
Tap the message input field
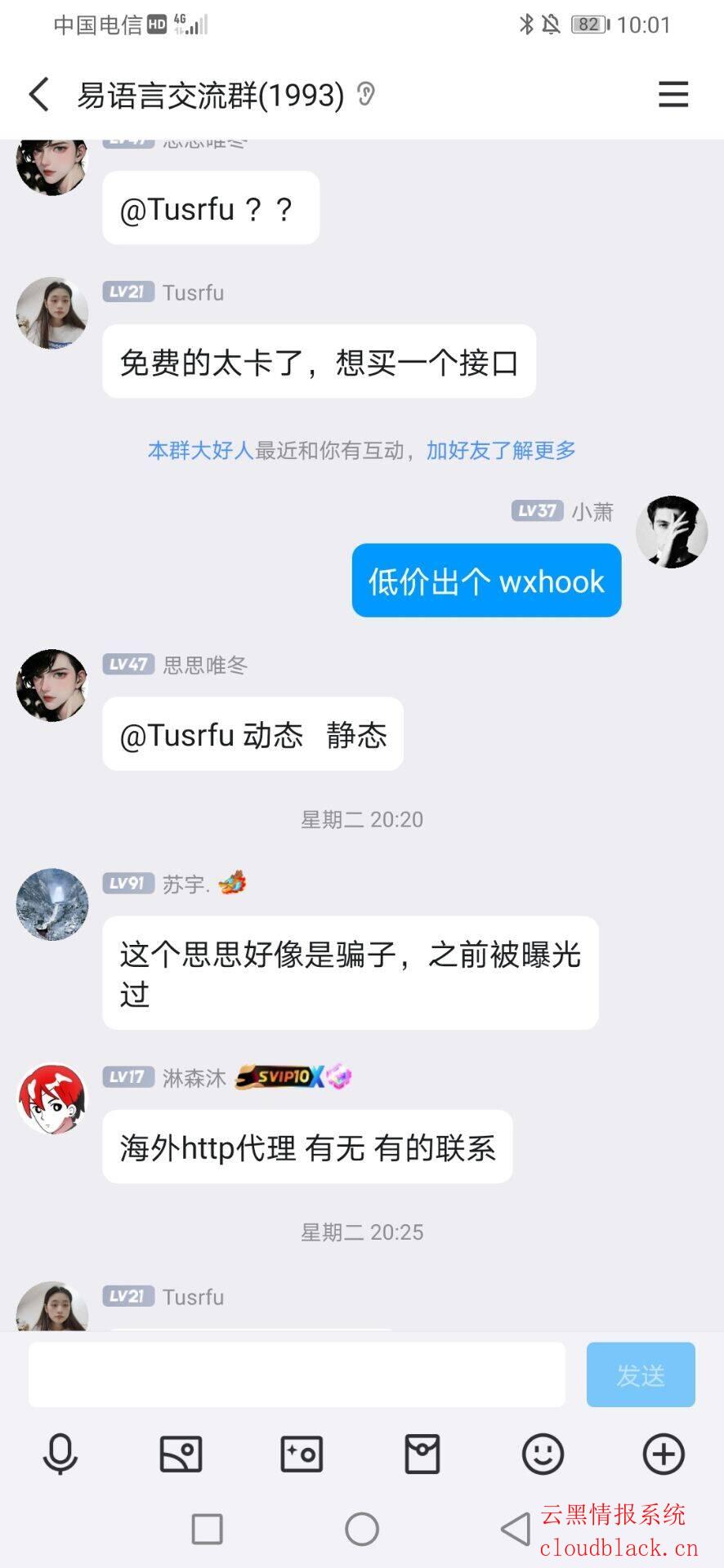pyautogui.click(x=297, y=1374)
